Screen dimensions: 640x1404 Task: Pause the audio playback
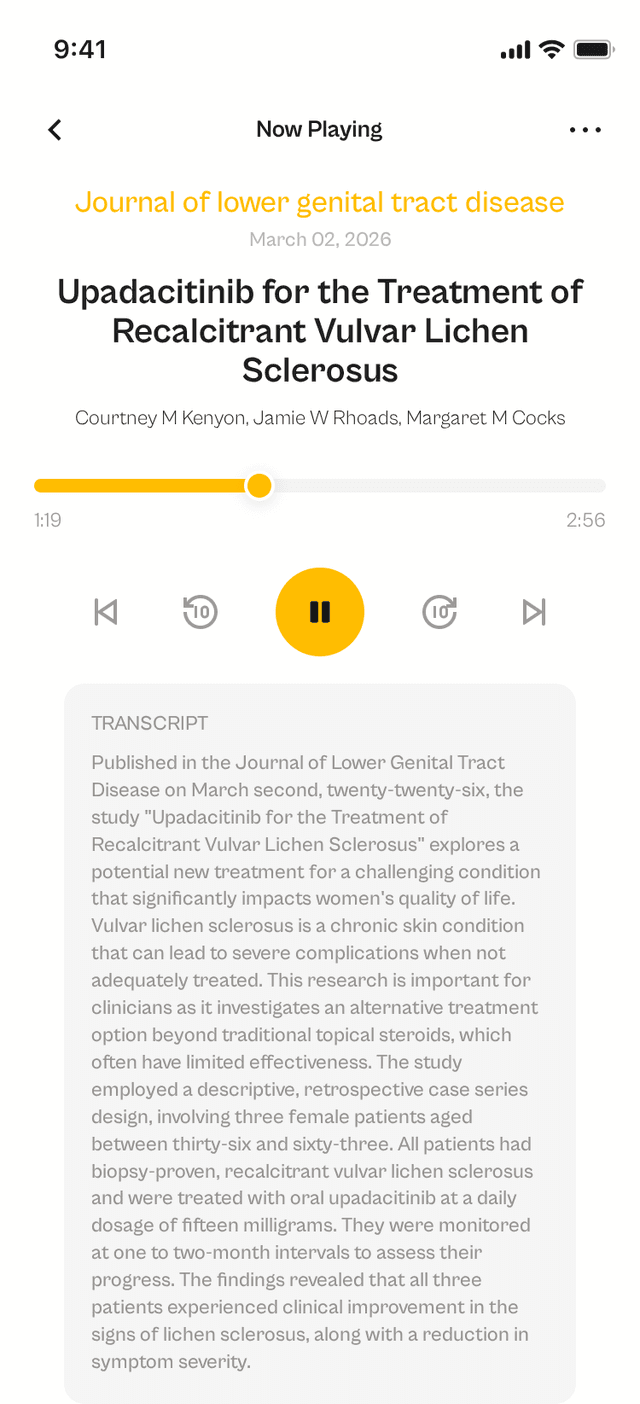click(x=320, y=612)
